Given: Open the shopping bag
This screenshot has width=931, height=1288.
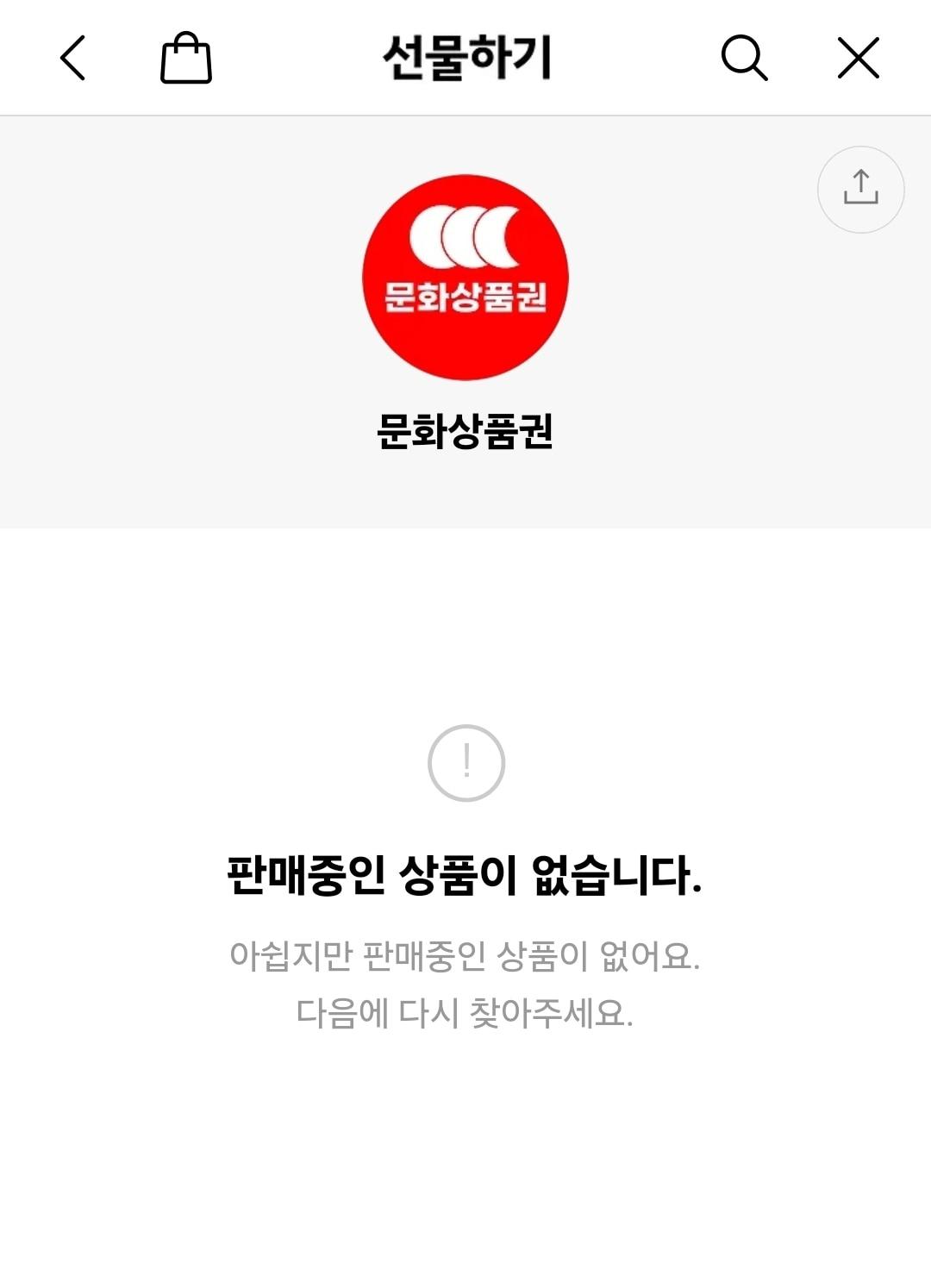Looking at the screenshot, I should pos(186,58).
